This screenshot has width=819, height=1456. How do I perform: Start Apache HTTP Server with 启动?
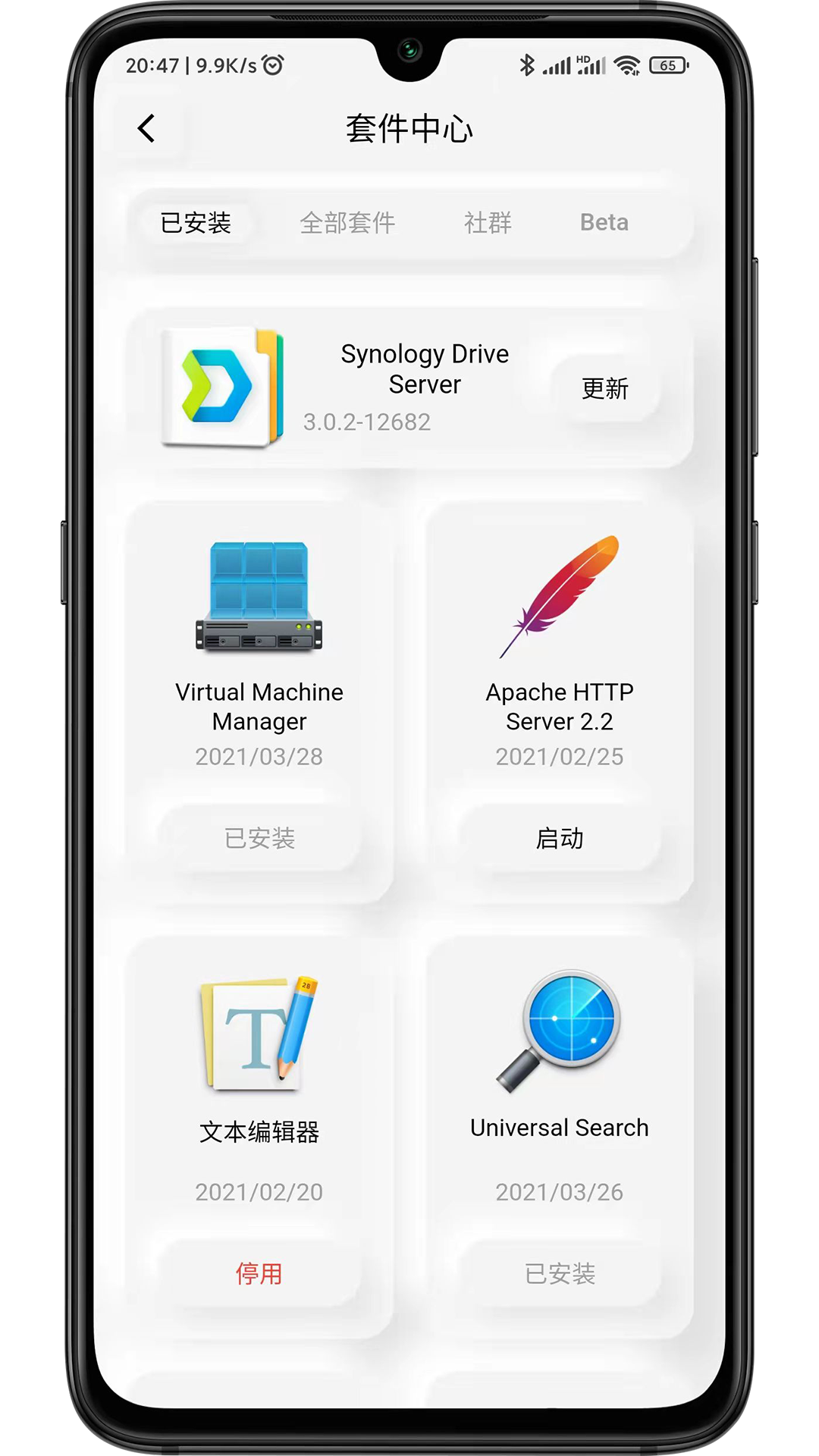click(x=560, y=838)
